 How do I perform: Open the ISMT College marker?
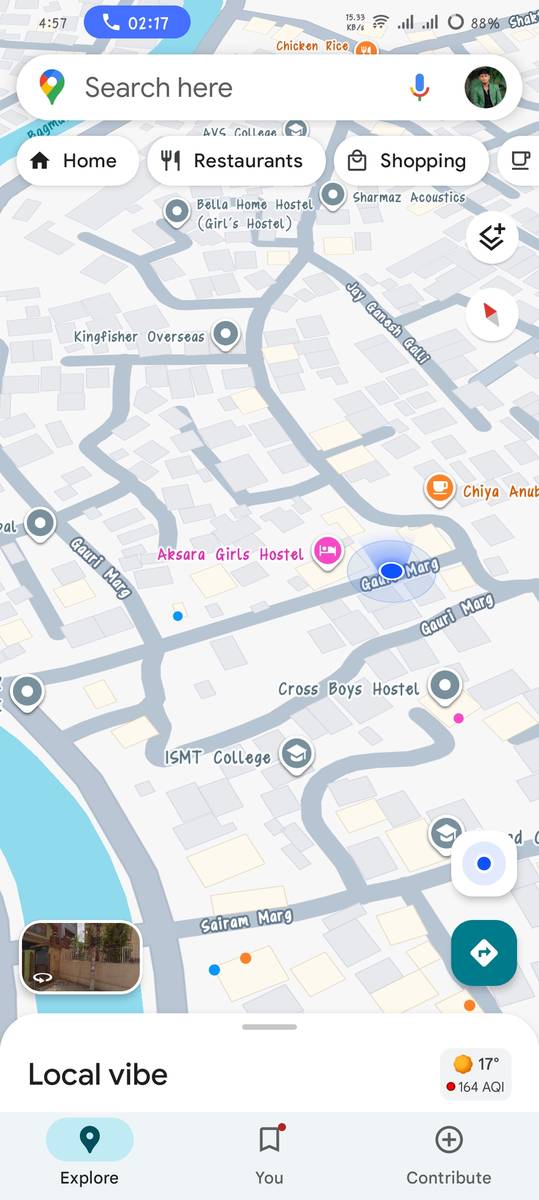(295, 755)
